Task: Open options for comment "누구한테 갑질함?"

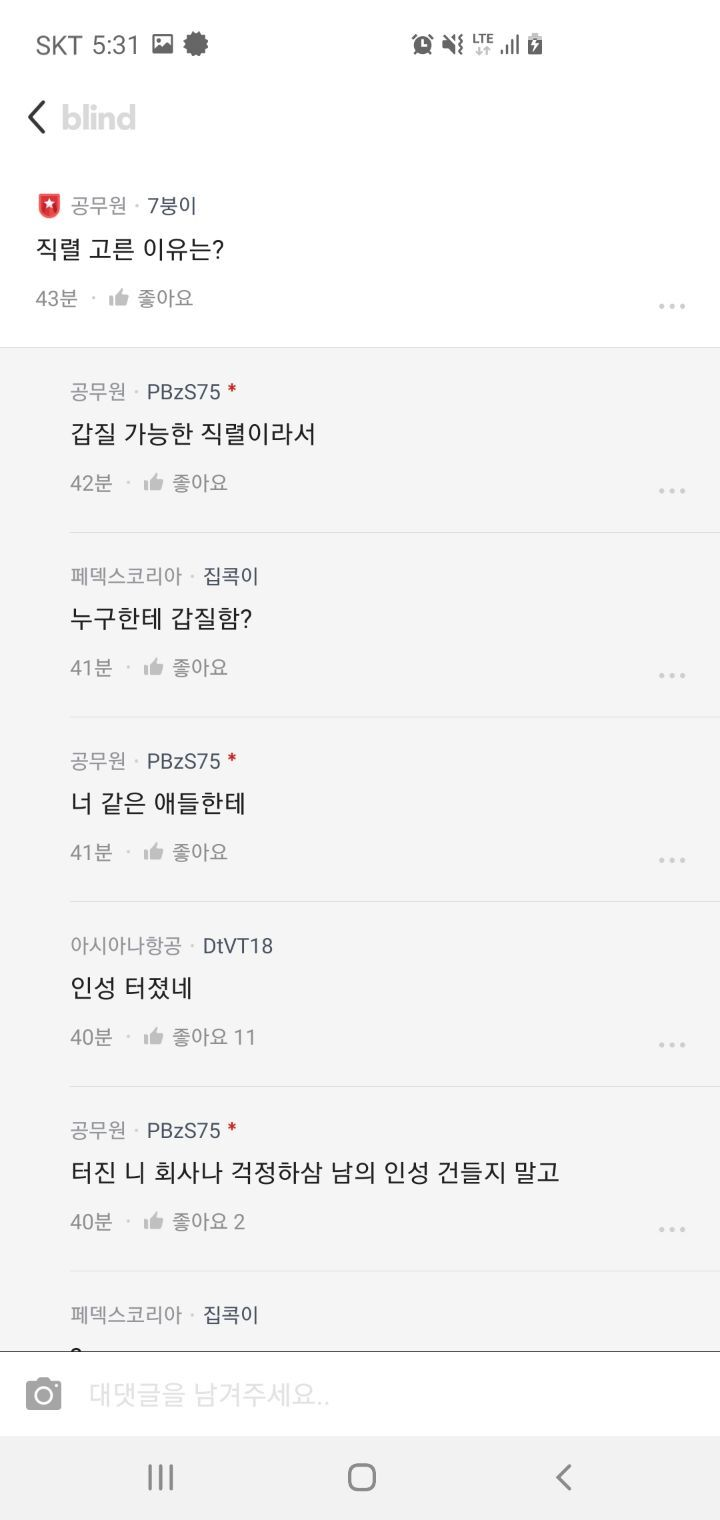Action: 672,676
